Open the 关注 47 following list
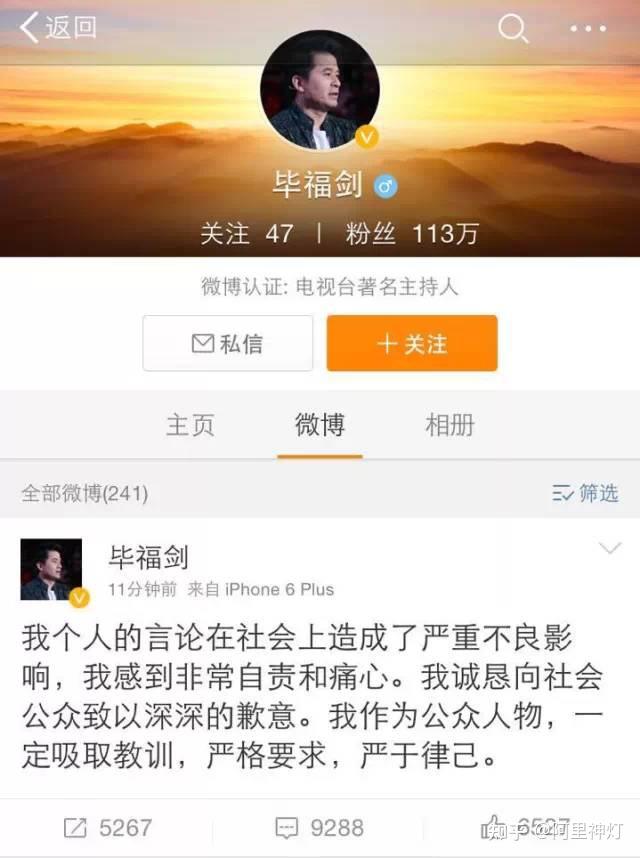This screenshot has height=858, width=640. [246, 234]
